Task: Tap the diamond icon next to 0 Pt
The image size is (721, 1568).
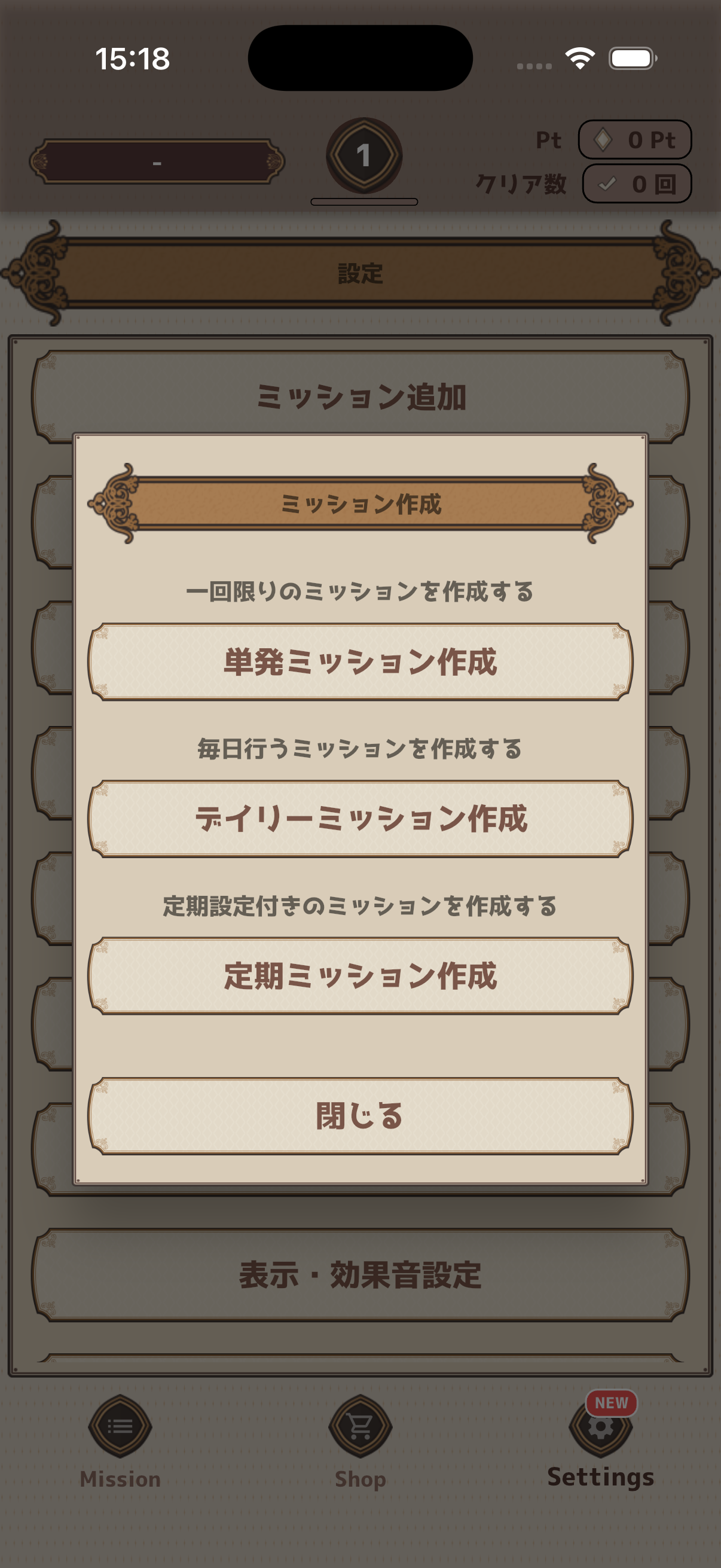Action: pyautogui.click(x=603, y=141)
